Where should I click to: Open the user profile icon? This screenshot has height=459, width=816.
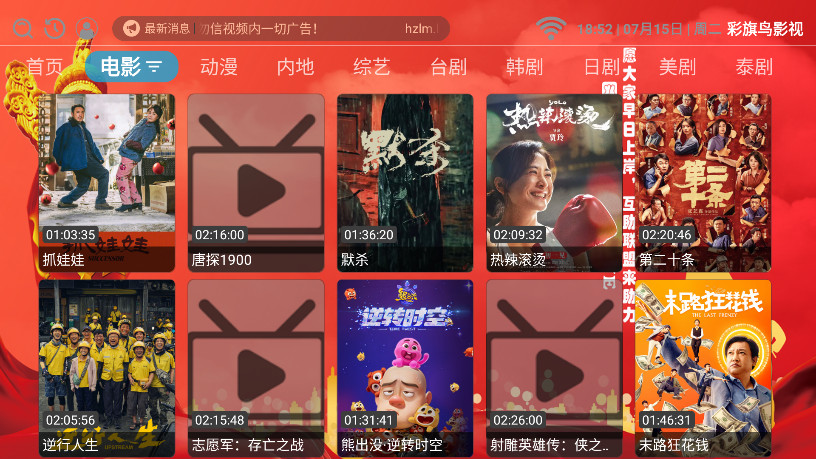click(87, 28)
